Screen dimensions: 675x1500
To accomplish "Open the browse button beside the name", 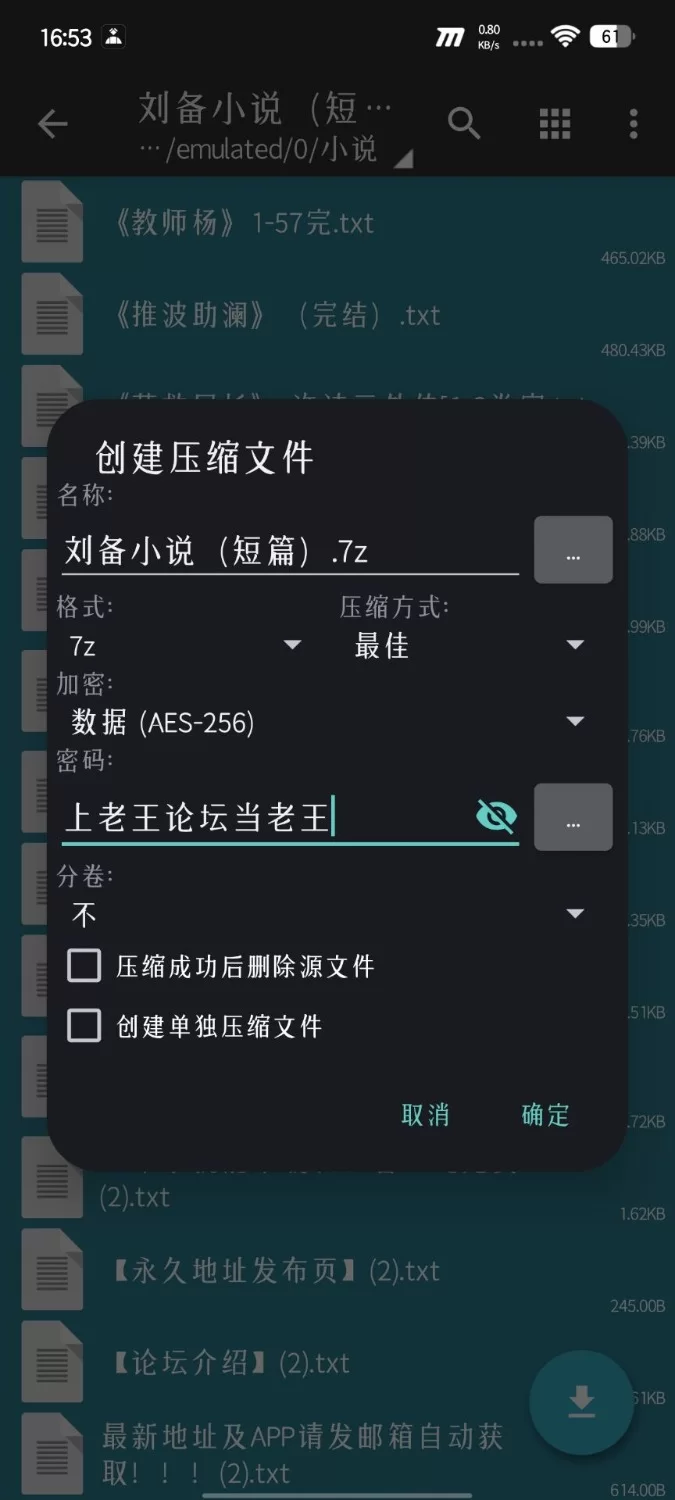I will pyautogui.click(x=573, y=550).
